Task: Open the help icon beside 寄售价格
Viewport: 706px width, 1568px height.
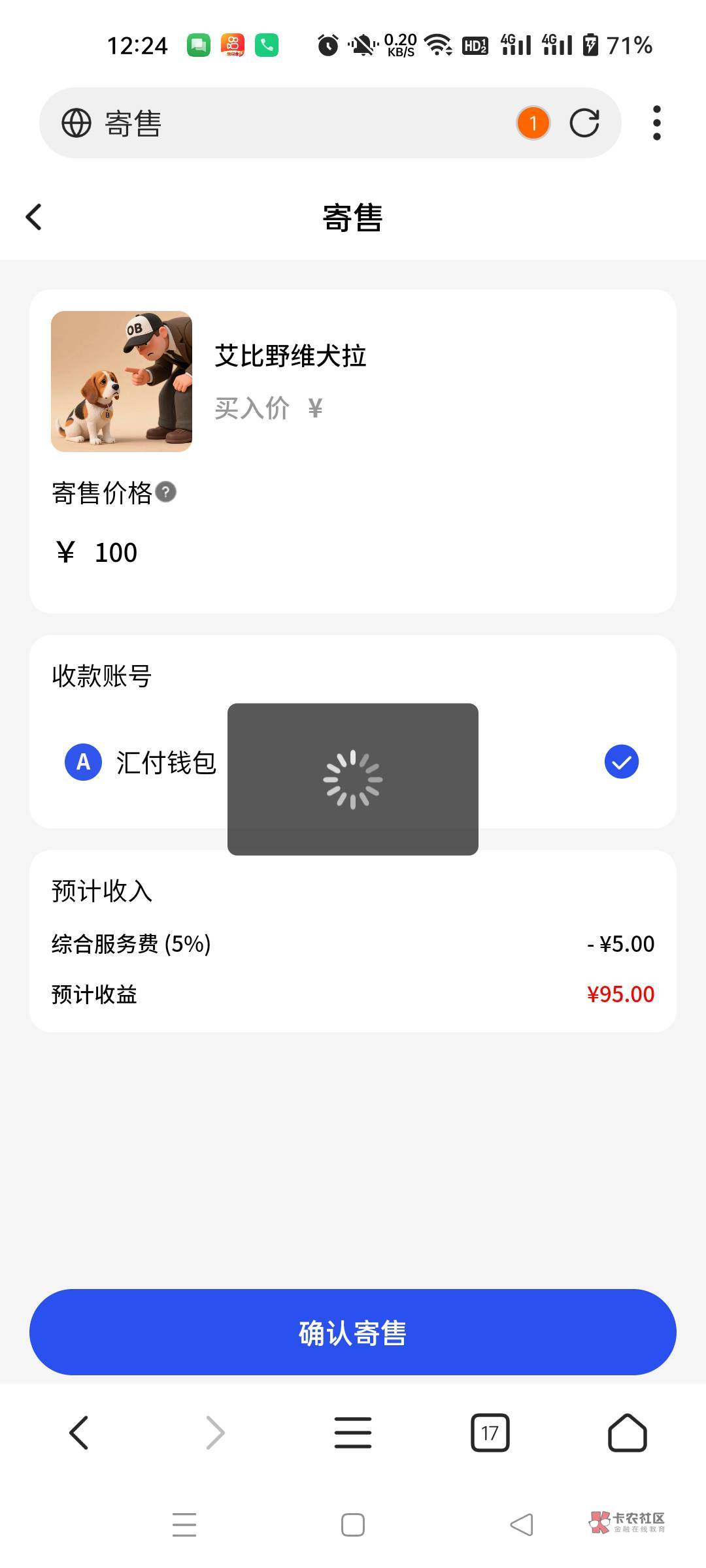Action: [166, 492]
